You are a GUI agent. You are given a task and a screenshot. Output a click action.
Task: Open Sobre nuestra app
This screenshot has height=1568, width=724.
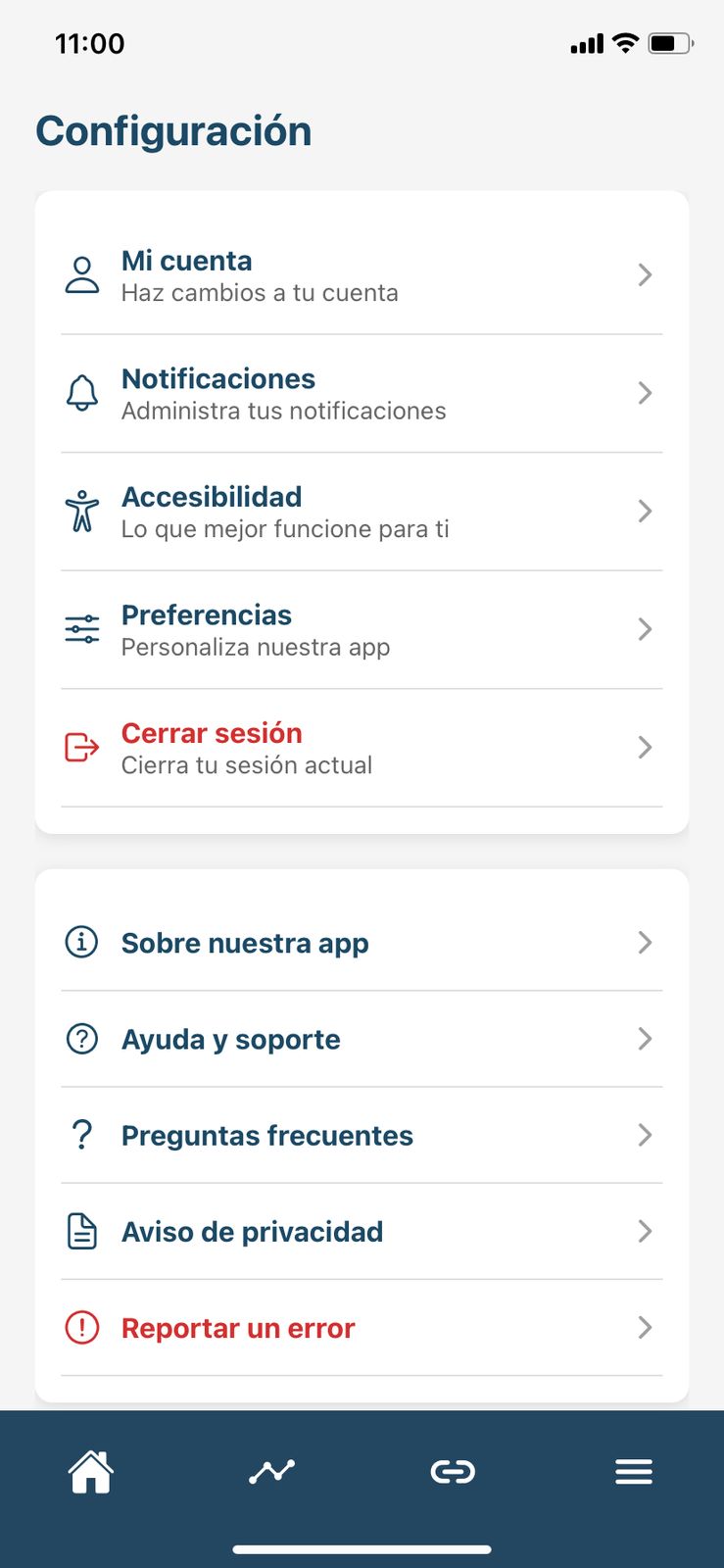[x=361, y=943]
